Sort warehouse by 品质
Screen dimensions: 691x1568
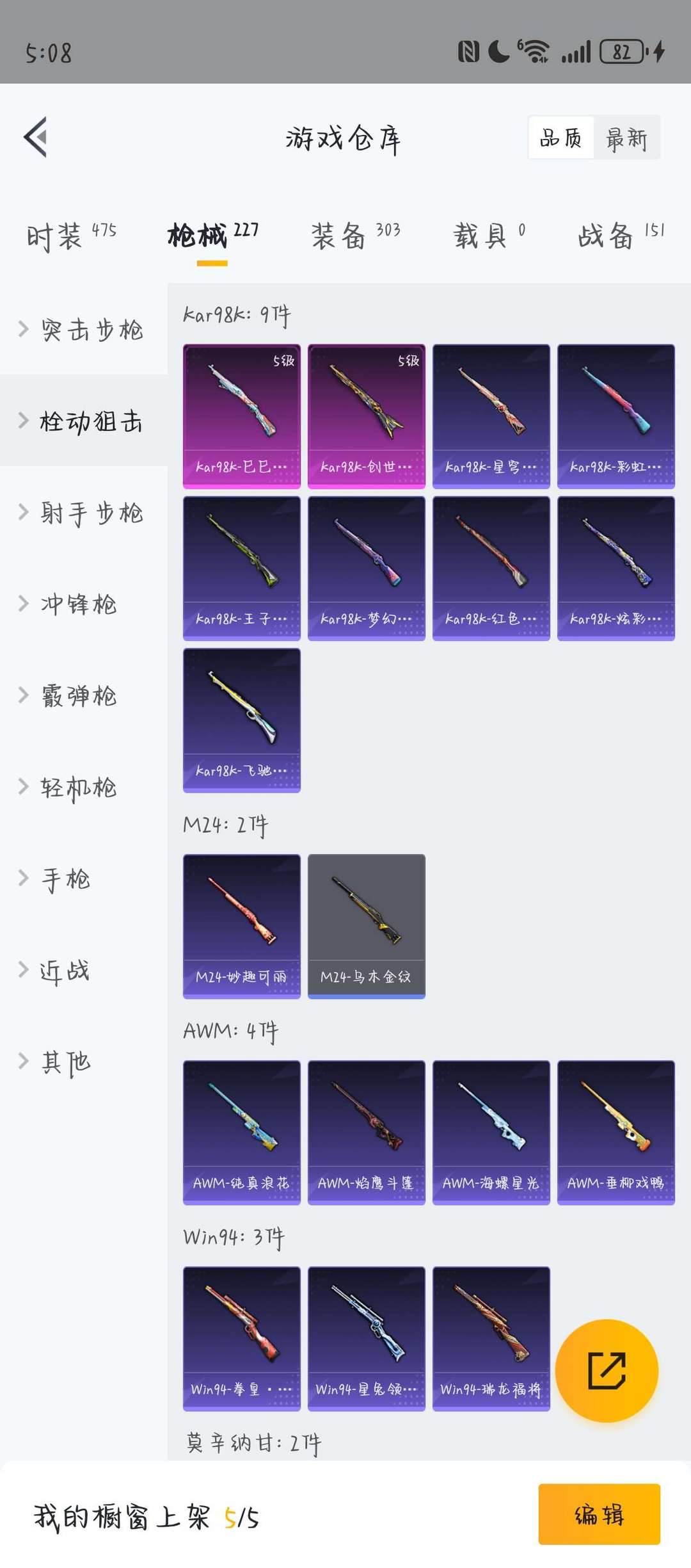[561, 138]
